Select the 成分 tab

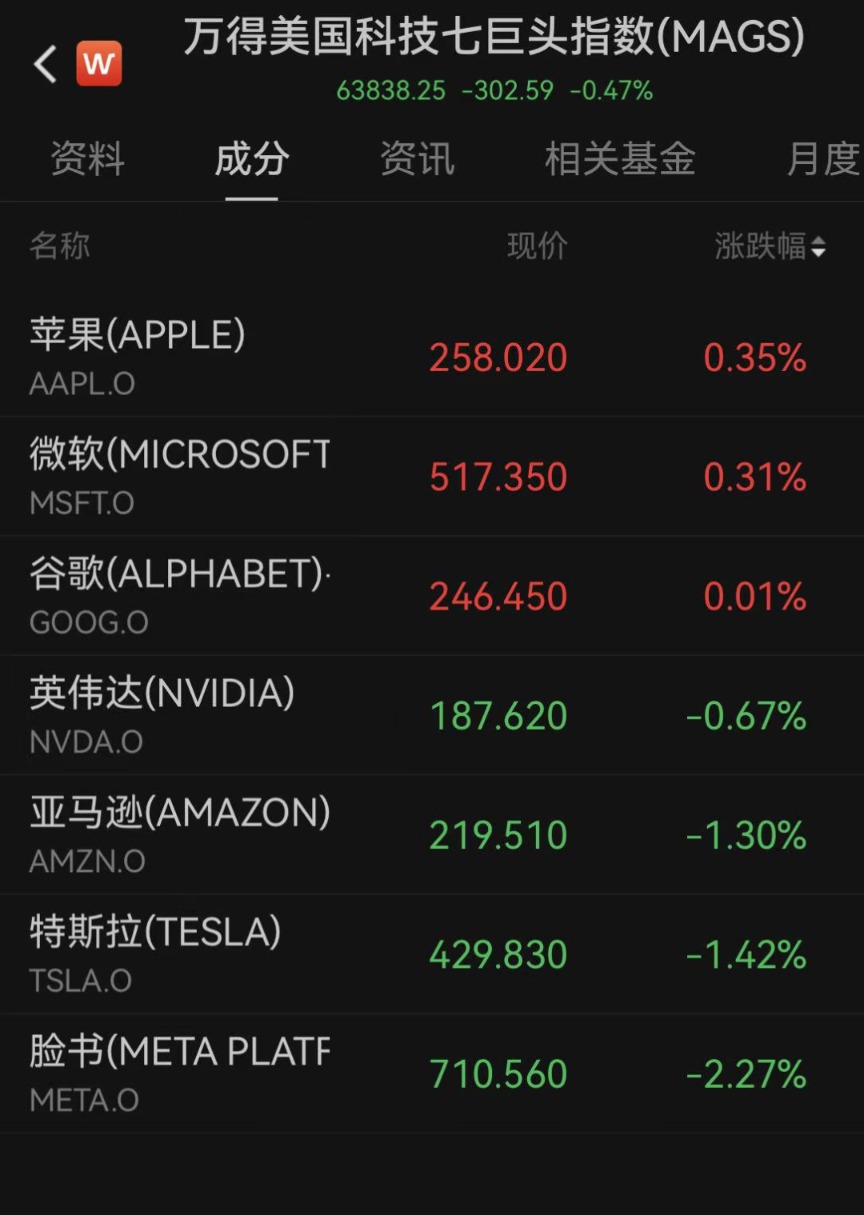[x=252, y=159]
